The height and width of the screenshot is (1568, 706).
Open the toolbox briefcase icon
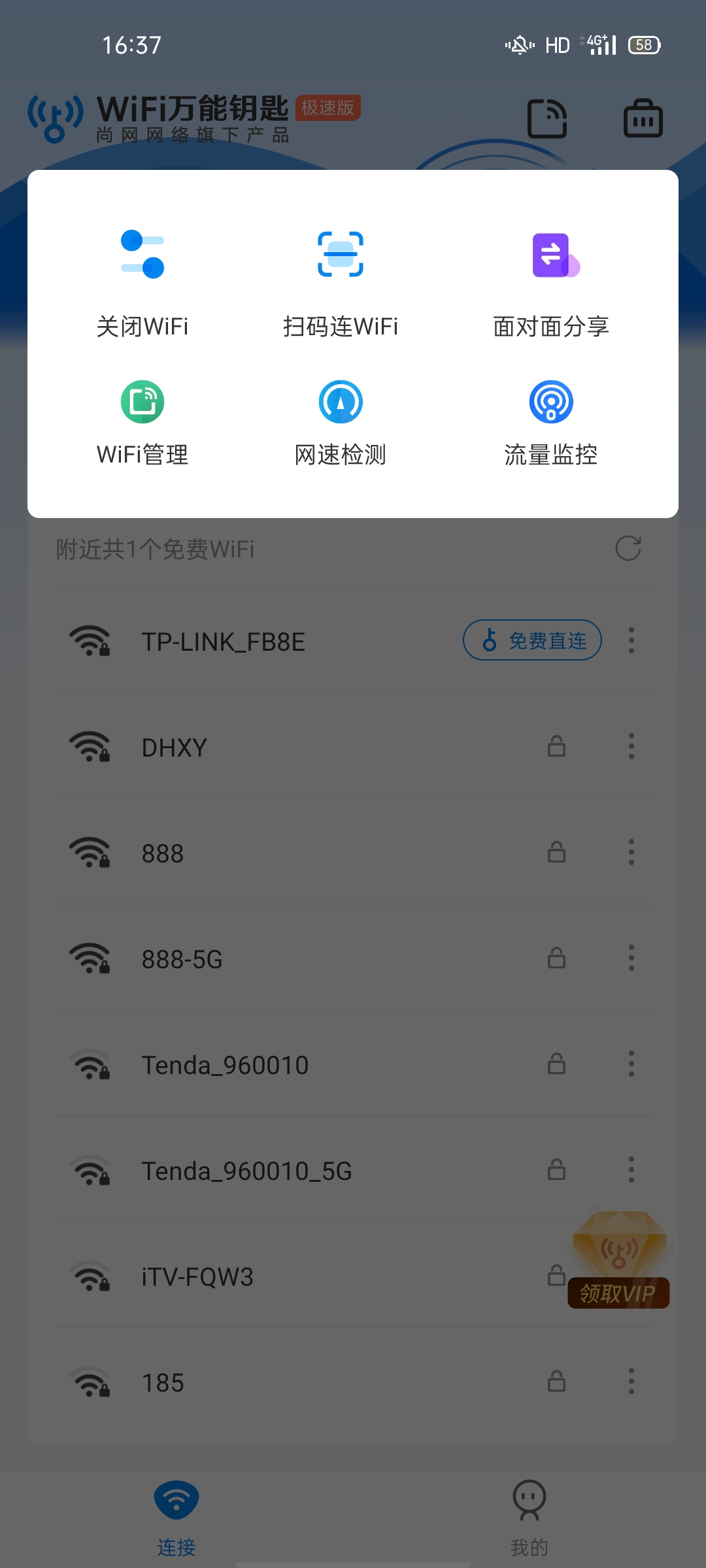(643, 119)
